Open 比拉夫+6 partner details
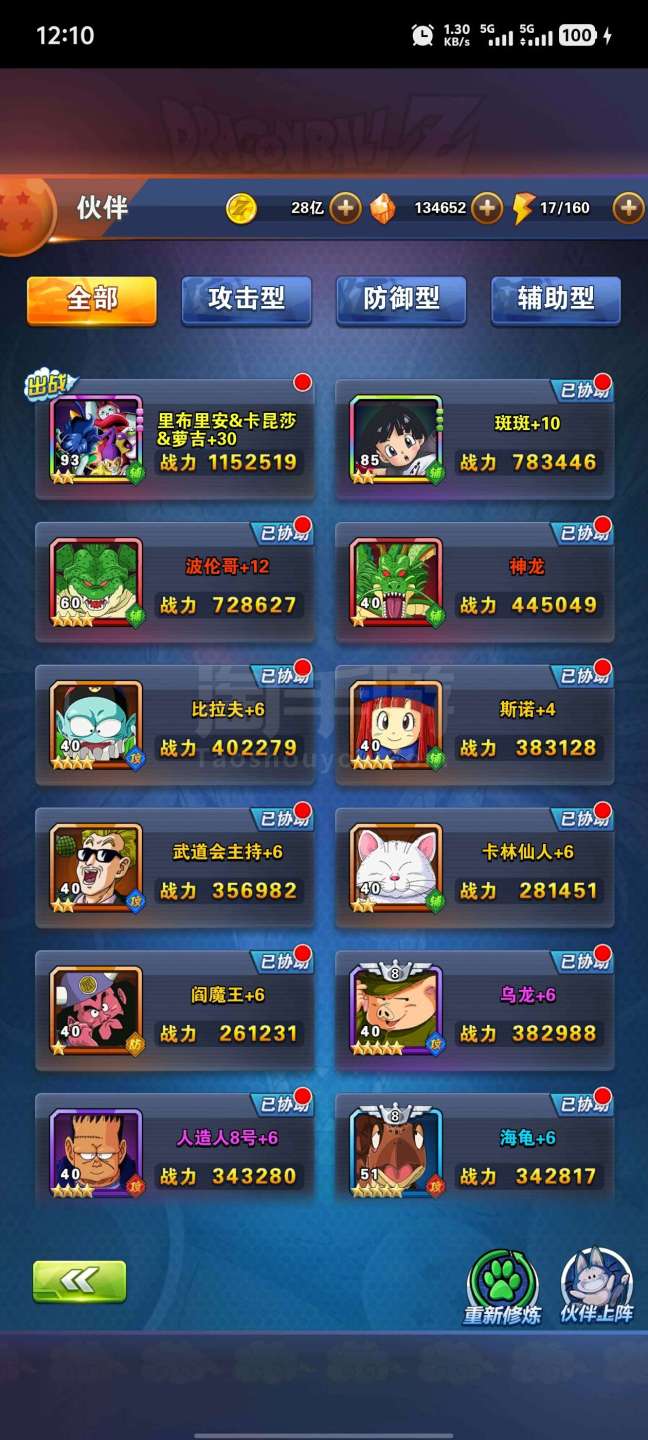648x1440 pixels. point(175,726)
